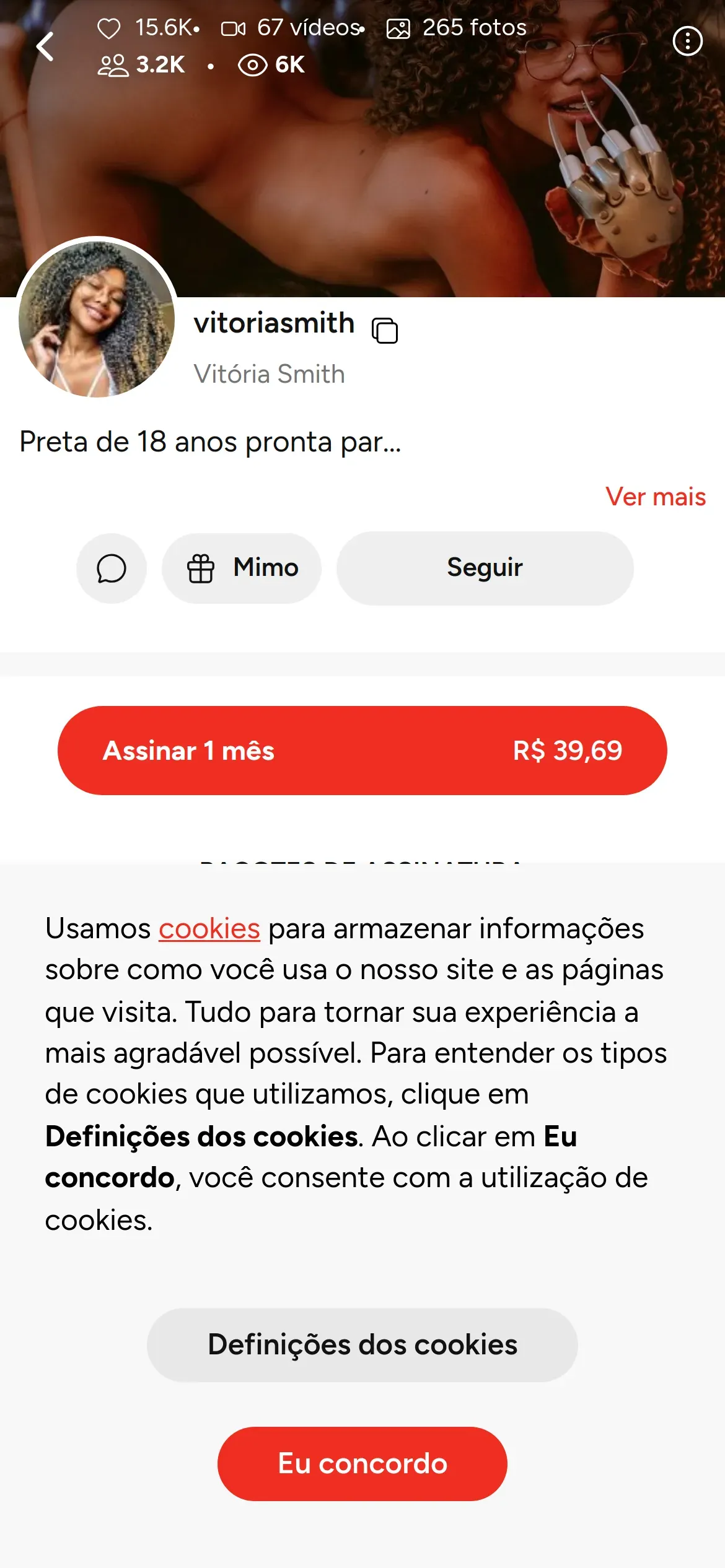Send a Mimo gift
This screenshot has height=1568, width=725.
[242, 568]
